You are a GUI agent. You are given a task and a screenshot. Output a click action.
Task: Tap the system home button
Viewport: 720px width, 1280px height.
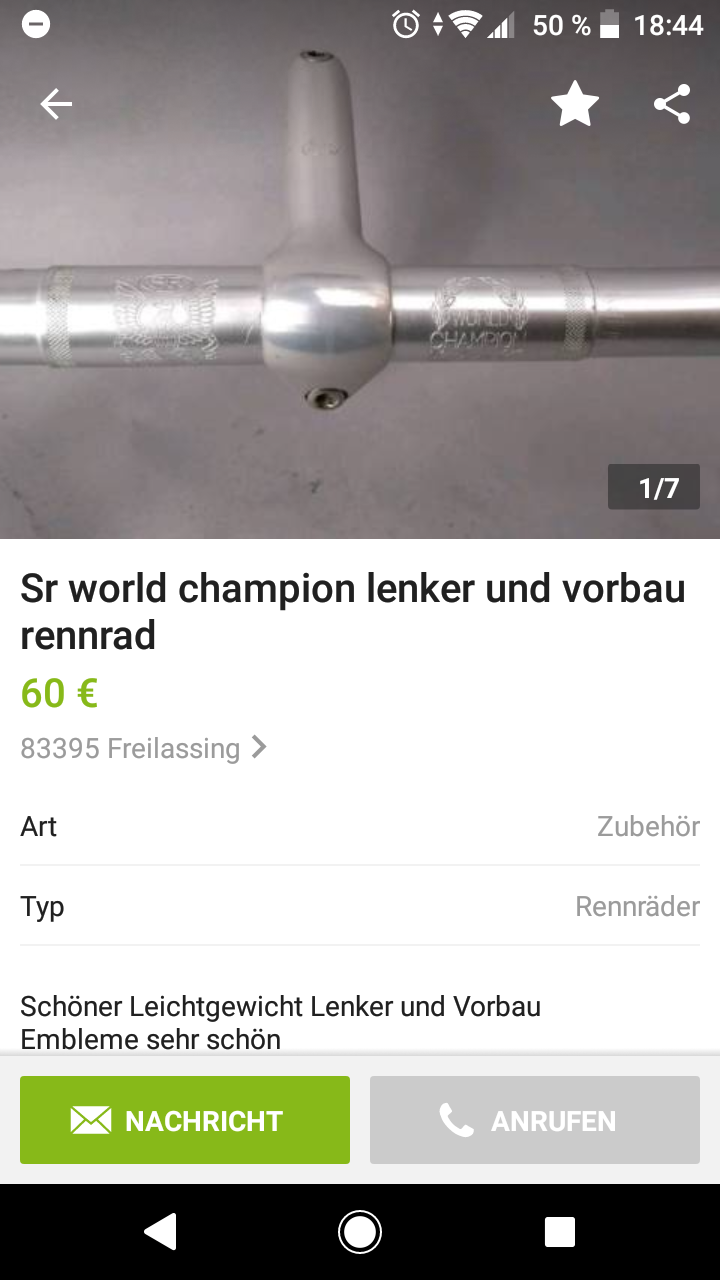(x=360, y=1232)
